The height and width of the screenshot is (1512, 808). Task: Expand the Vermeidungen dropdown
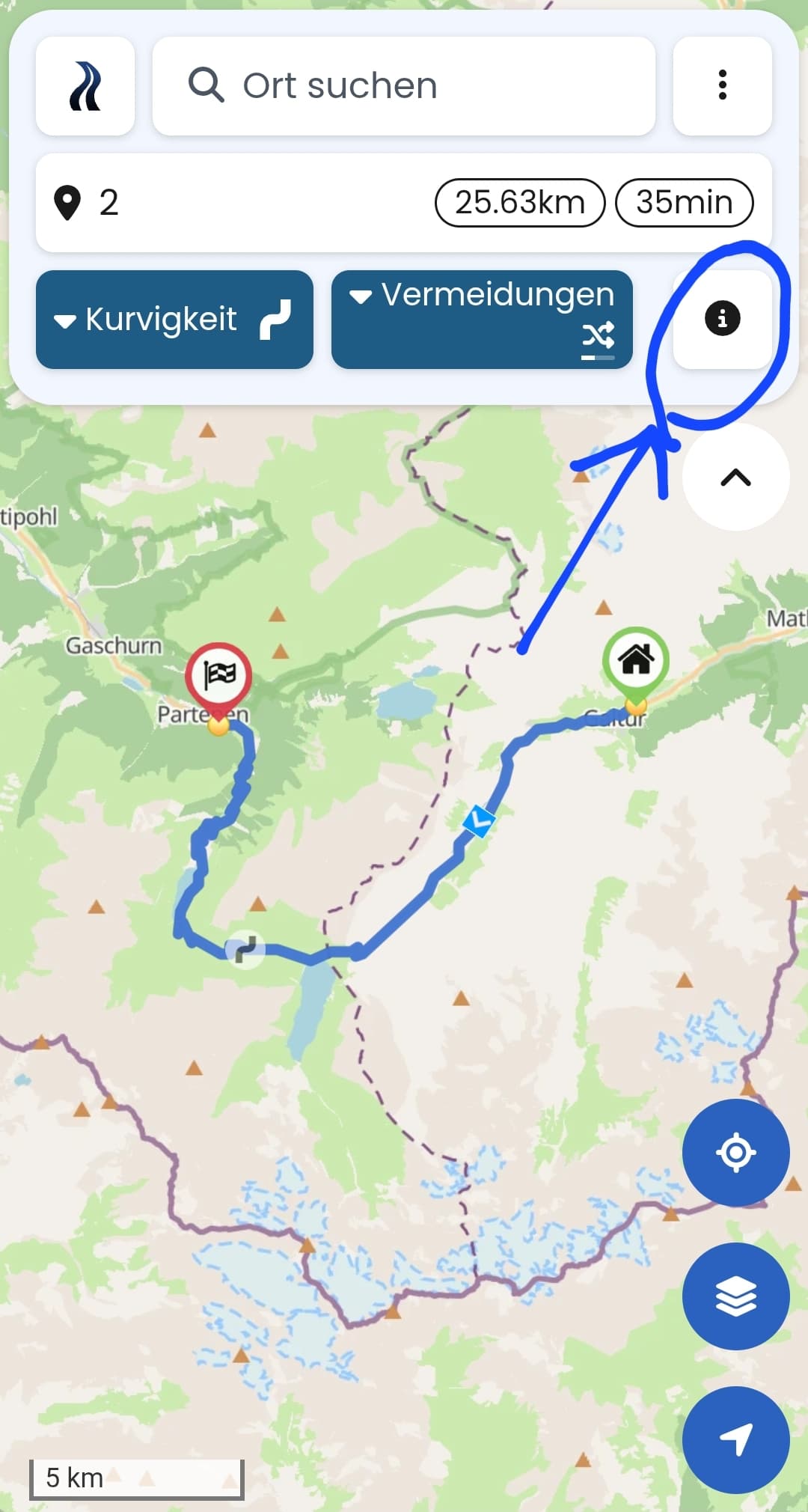click(482, 320)
